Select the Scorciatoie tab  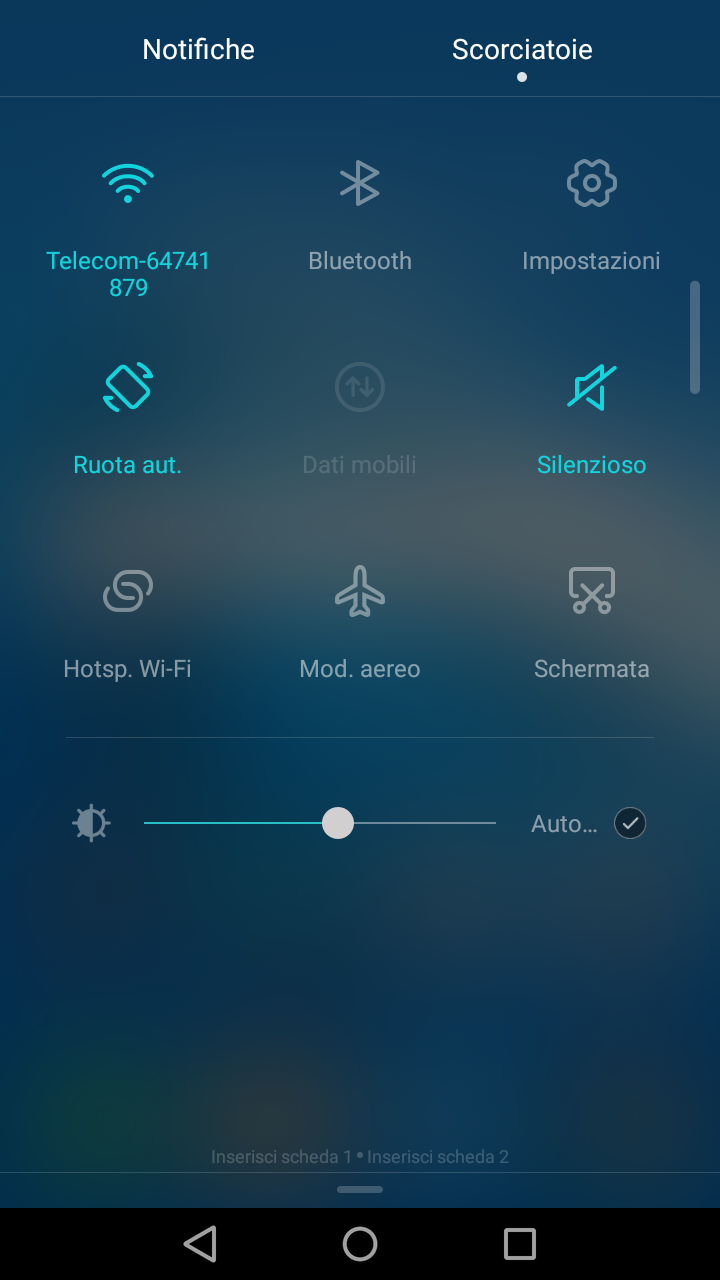click(x=522, y=49)
